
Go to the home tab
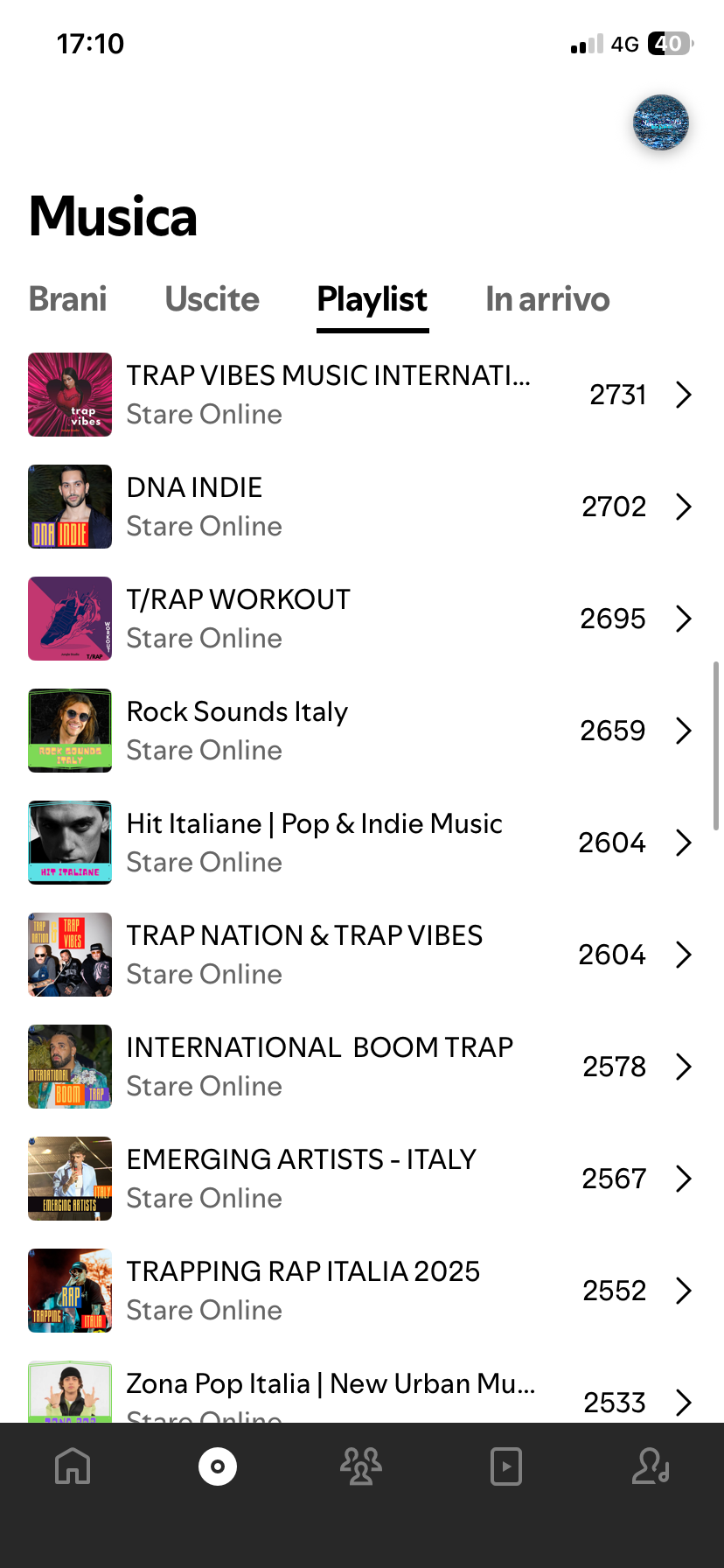click(x=73, y=1466)
